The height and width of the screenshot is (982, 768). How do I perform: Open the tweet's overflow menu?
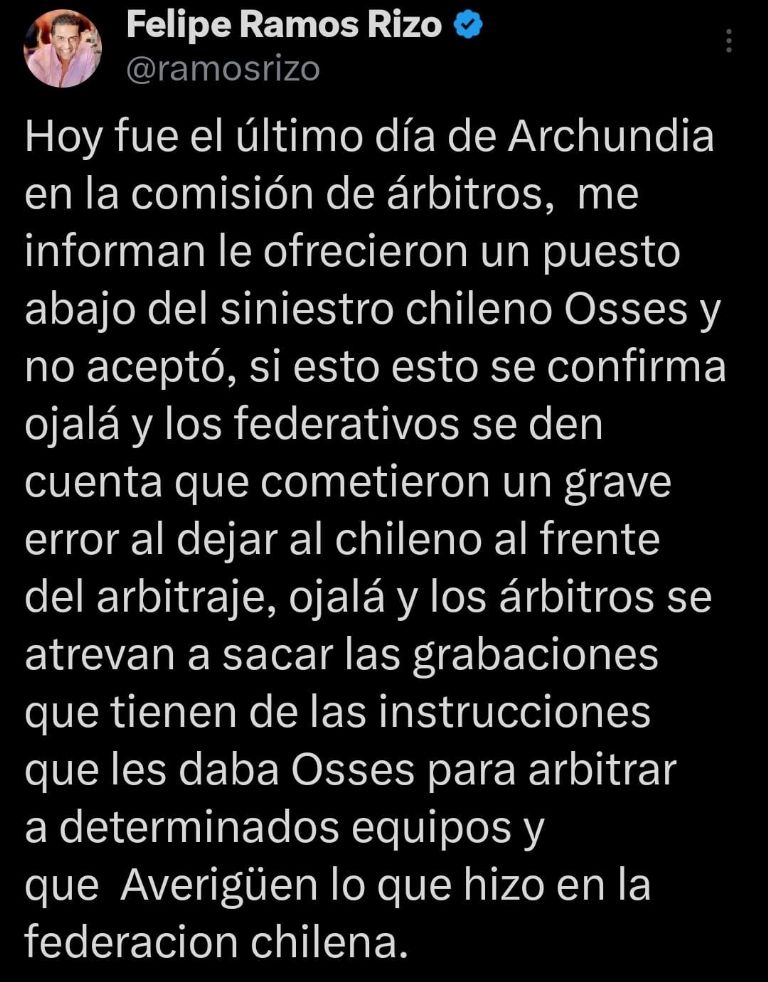(x=728, y=41)
